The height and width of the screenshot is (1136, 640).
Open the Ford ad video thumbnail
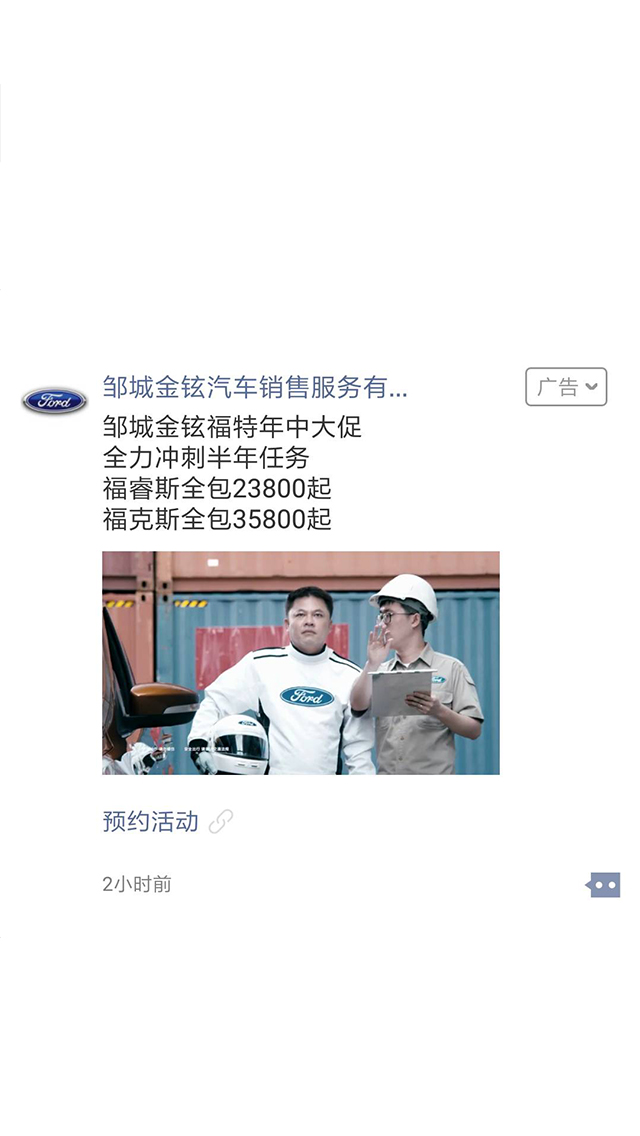[300, 663]
